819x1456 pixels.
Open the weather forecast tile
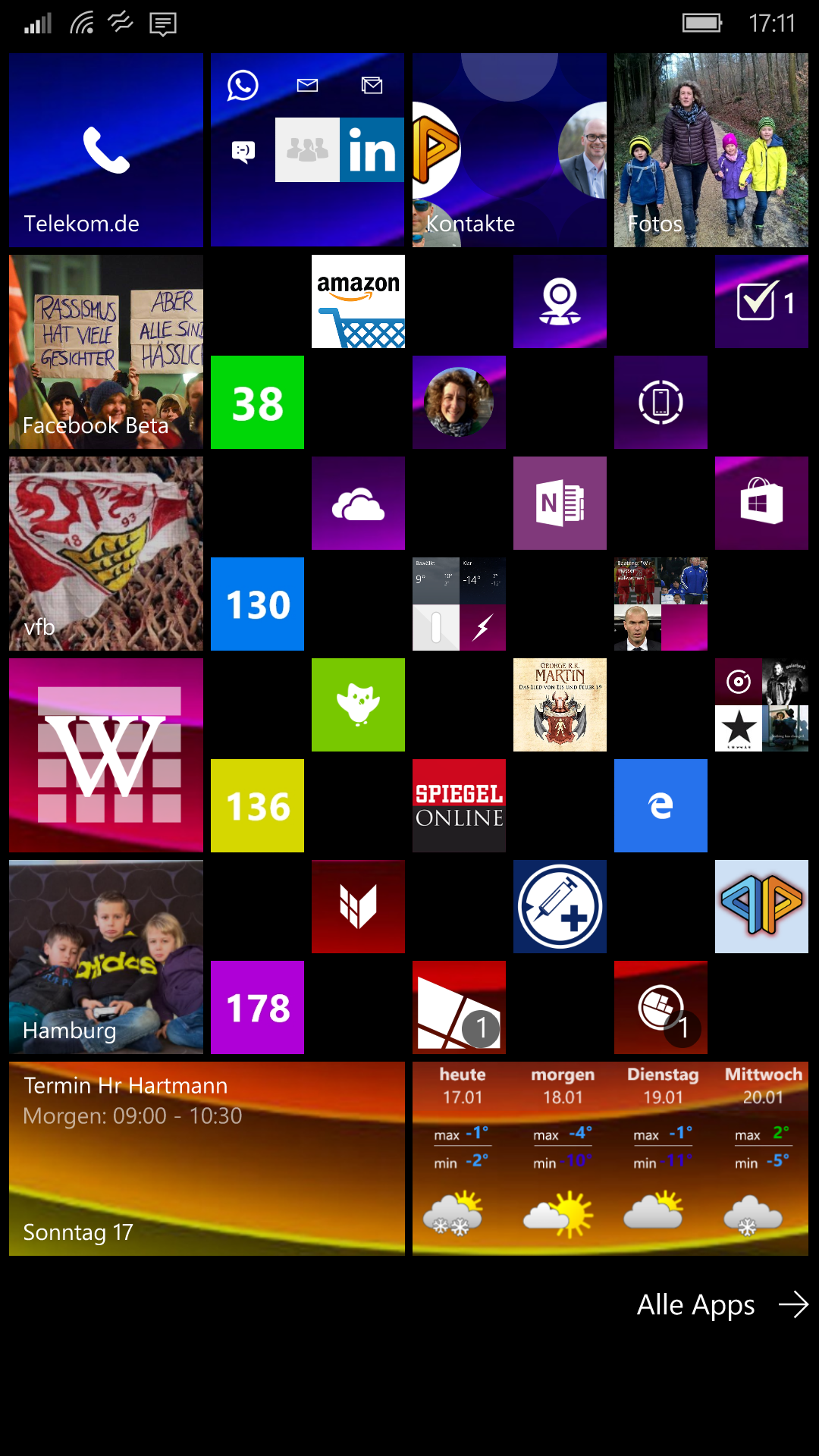point(610,1159)
